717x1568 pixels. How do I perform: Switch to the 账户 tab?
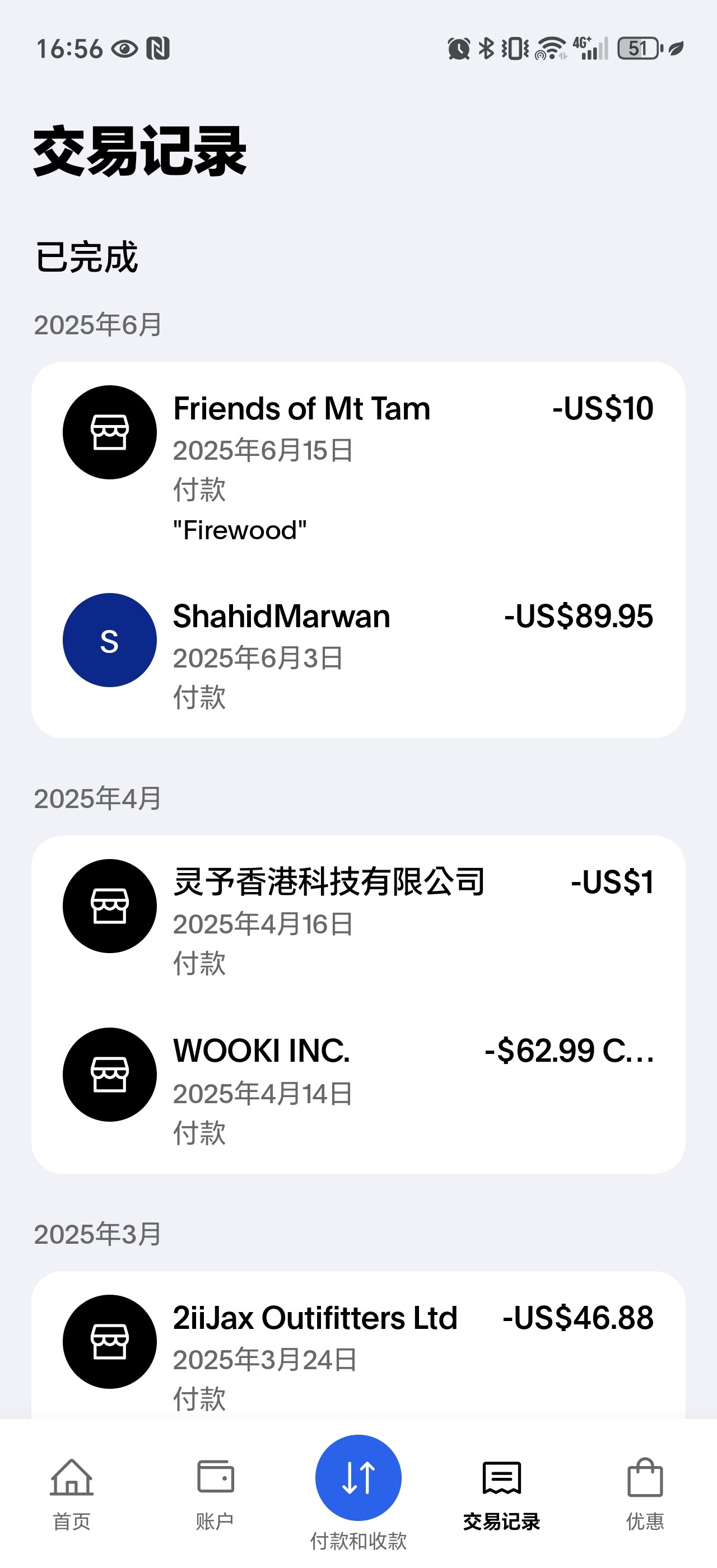(x=215, y=1494)
